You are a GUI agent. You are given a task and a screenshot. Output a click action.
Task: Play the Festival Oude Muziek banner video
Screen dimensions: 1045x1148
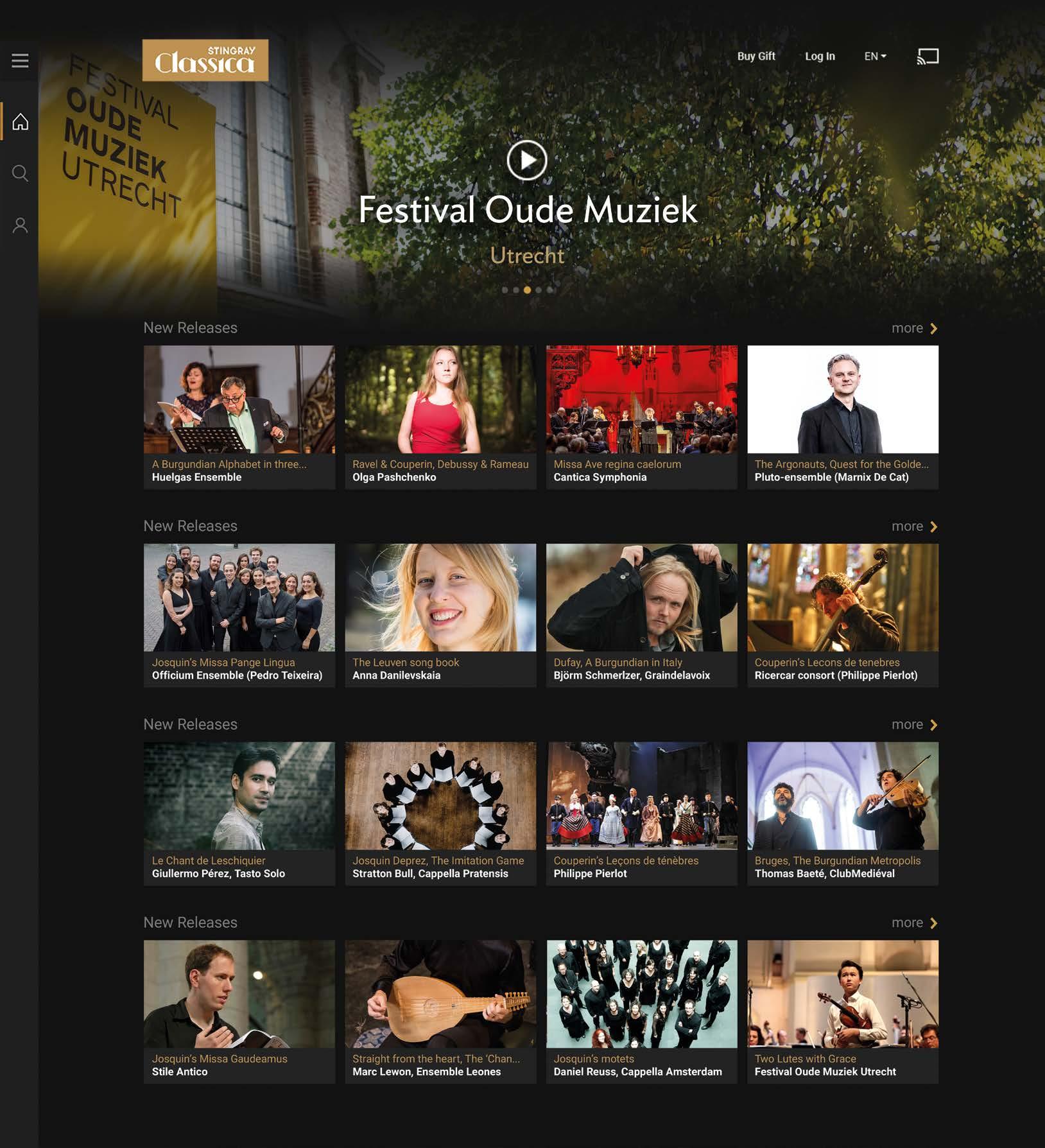tap(526, 160)
